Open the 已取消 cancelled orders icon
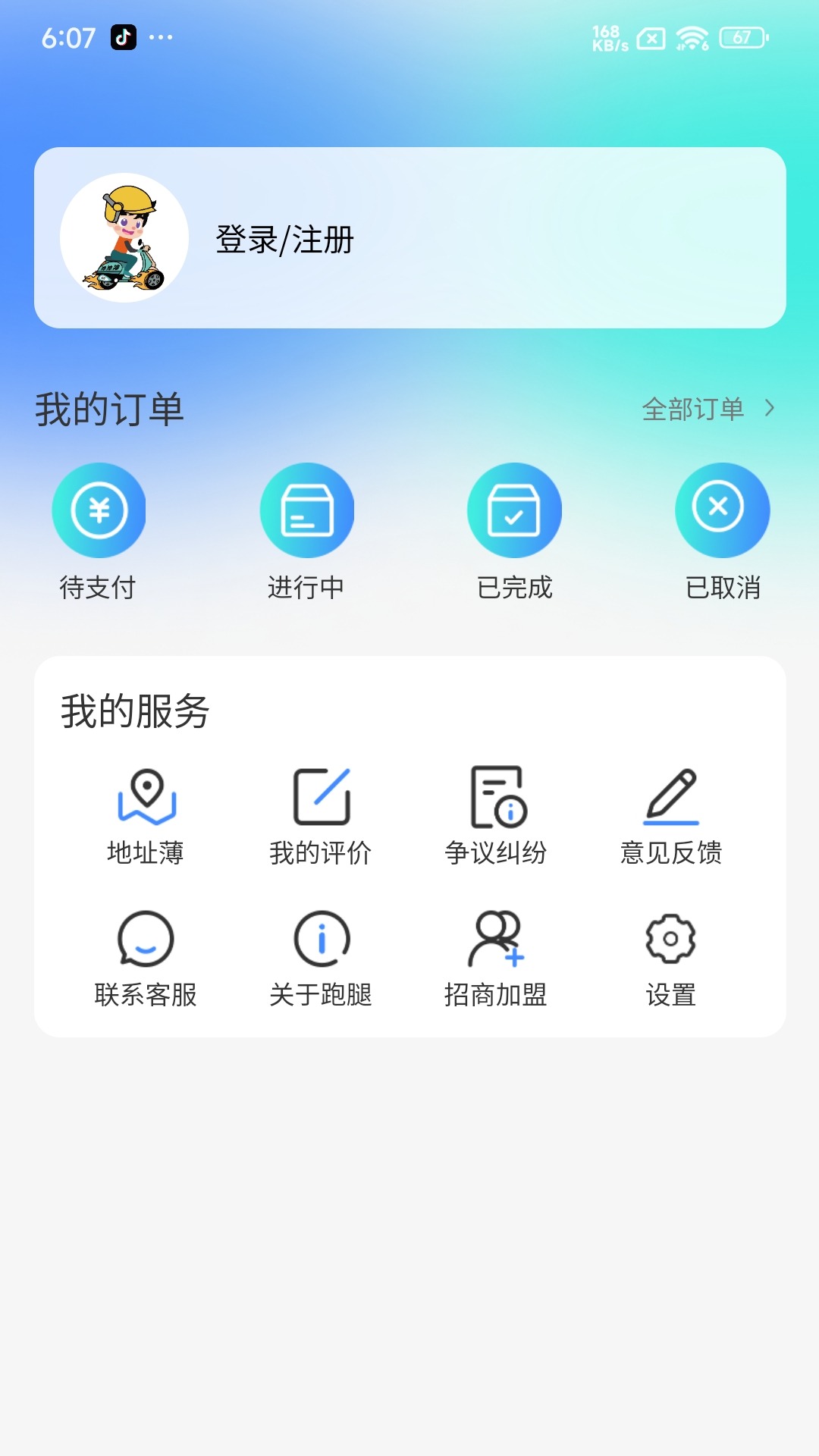 tap(723, 510)
